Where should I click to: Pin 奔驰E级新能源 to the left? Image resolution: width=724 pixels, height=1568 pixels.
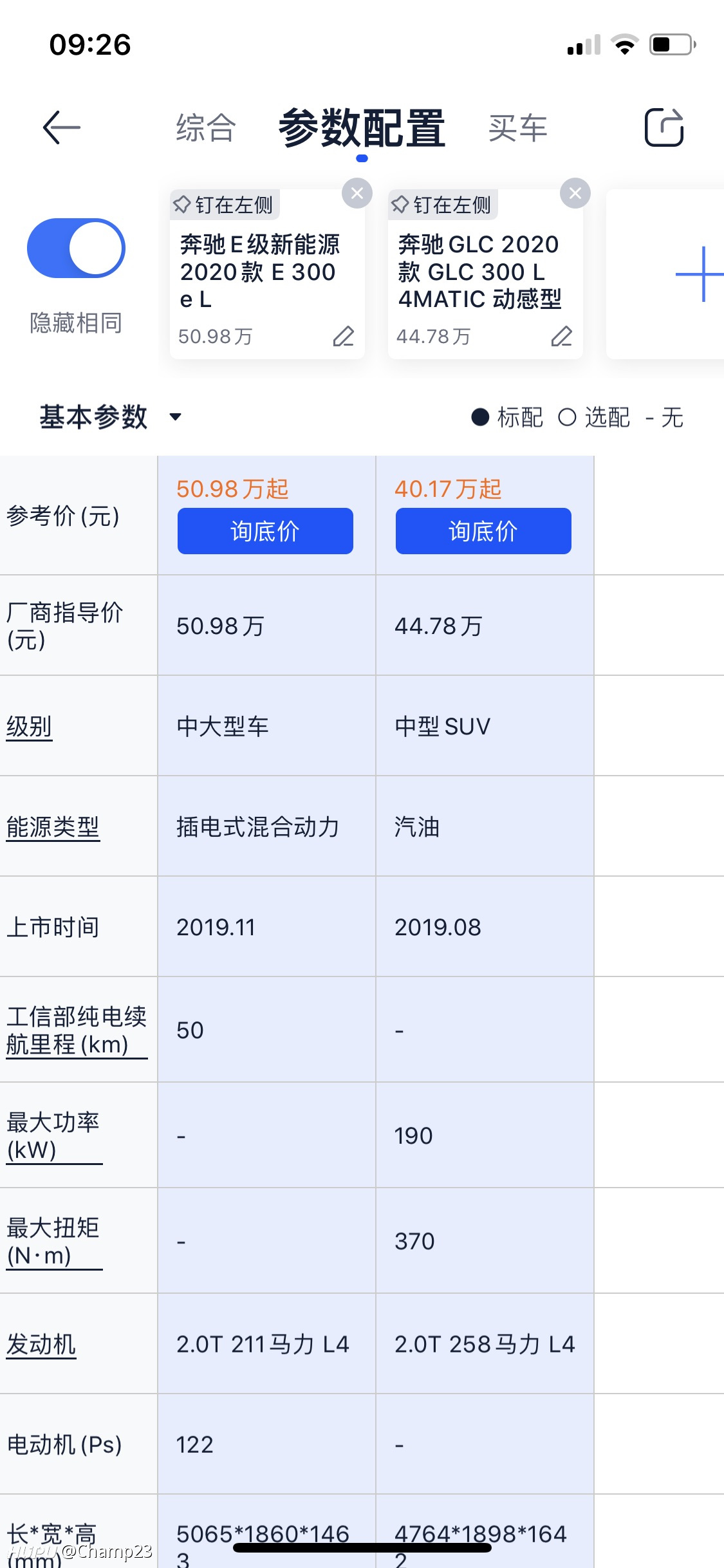point(224,205)
